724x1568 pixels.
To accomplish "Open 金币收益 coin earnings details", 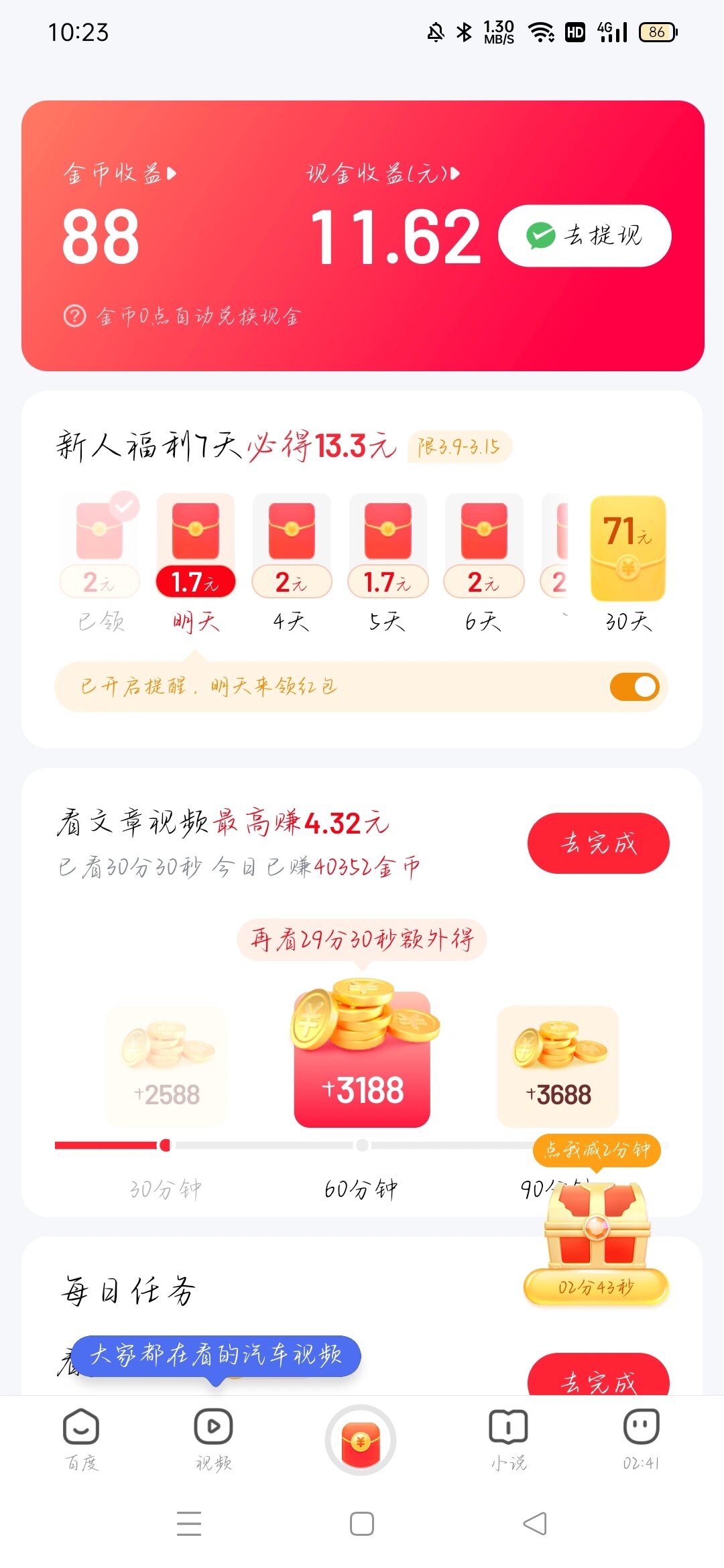I will (119, 174).
